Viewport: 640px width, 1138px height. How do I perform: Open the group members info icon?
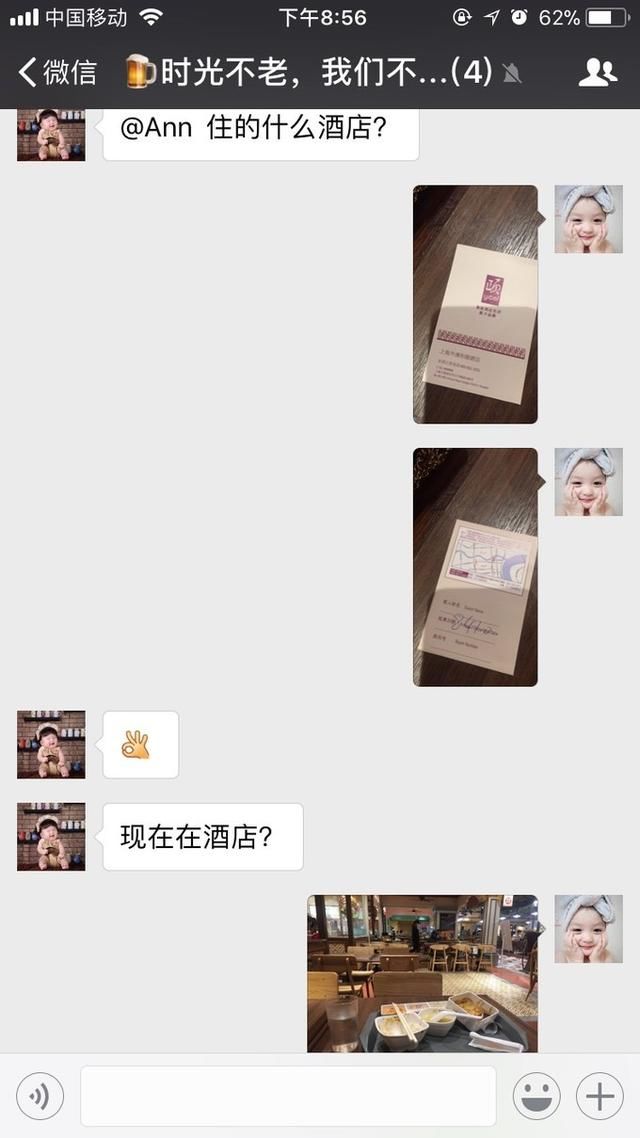coord(597,72)
